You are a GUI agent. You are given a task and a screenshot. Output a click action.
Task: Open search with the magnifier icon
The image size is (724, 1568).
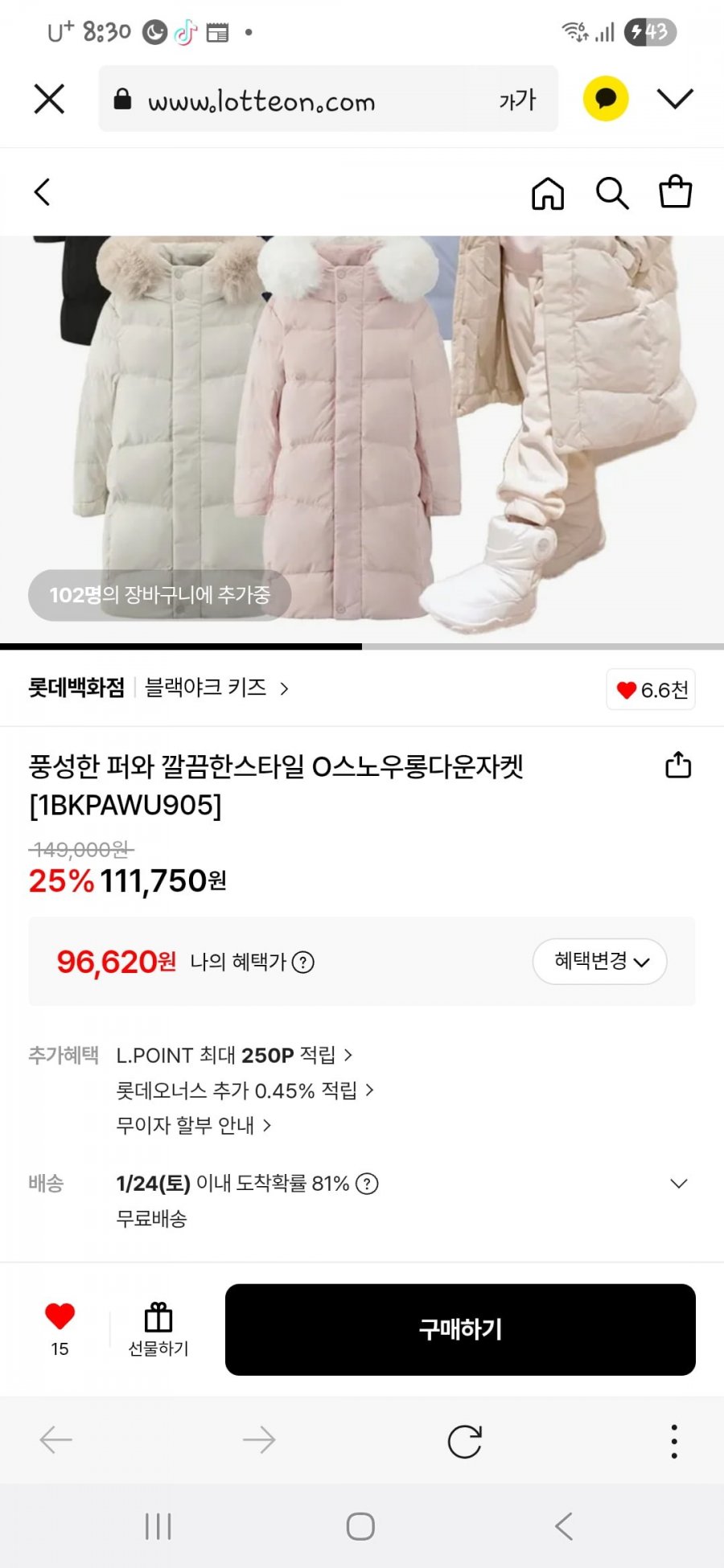612,193
